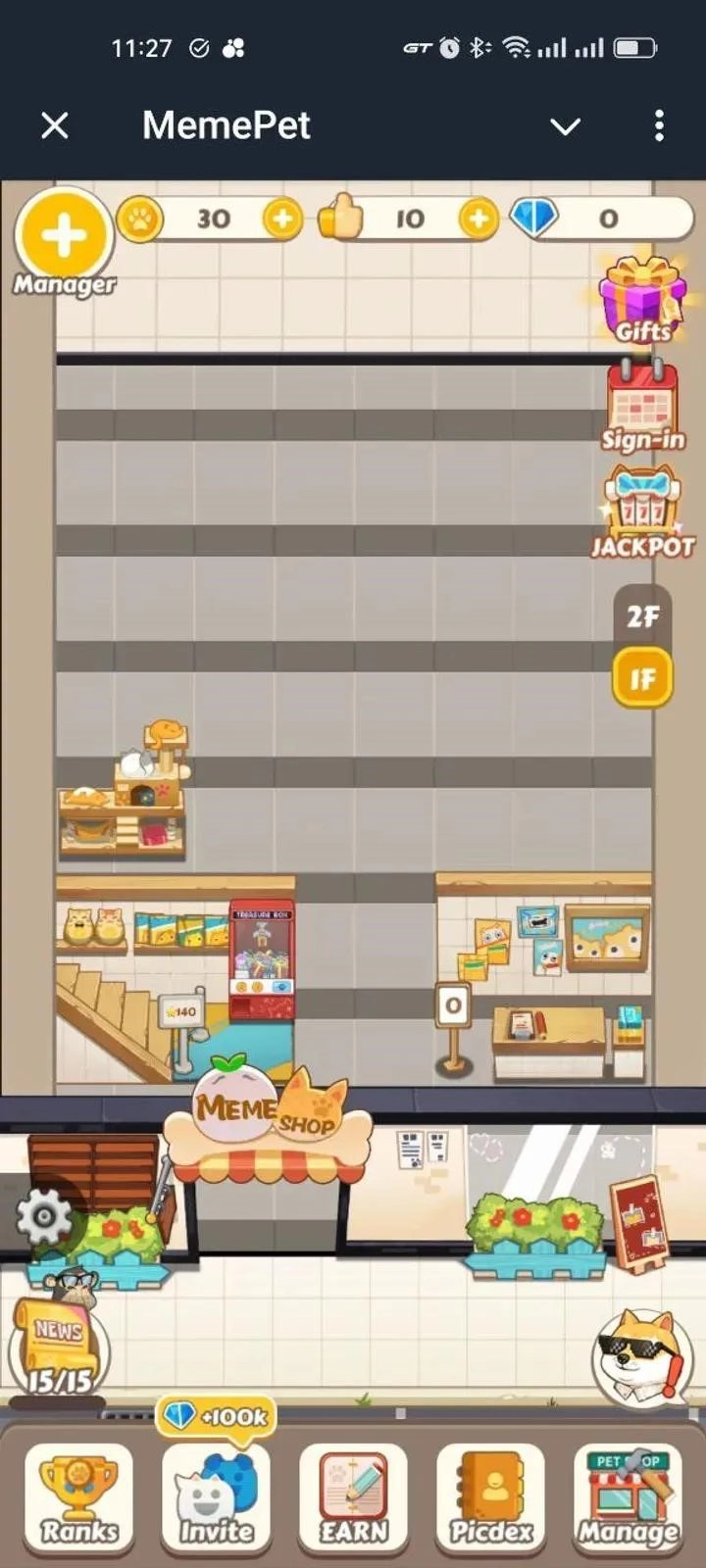Play the Jackpot slot machine
Screen dimensions: 706x1568
point(642,513)
